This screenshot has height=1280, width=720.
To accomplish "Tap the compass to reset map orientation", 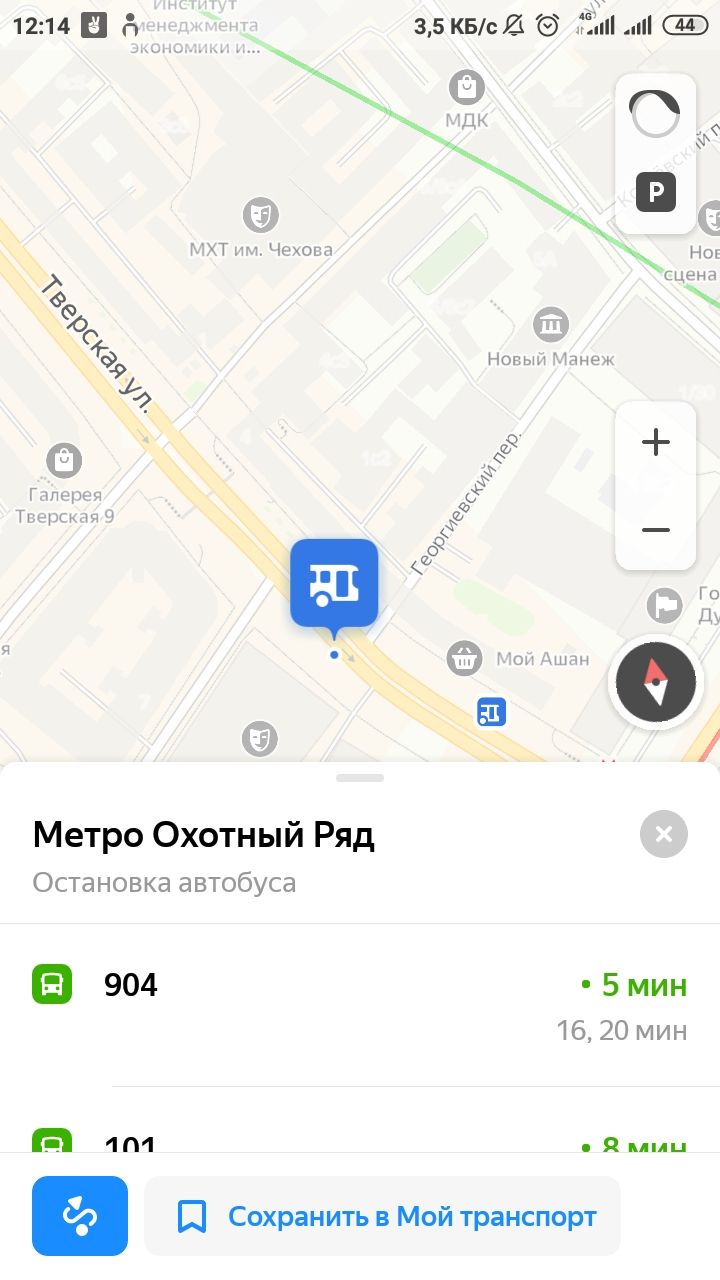I will click(x=656, y=683).
